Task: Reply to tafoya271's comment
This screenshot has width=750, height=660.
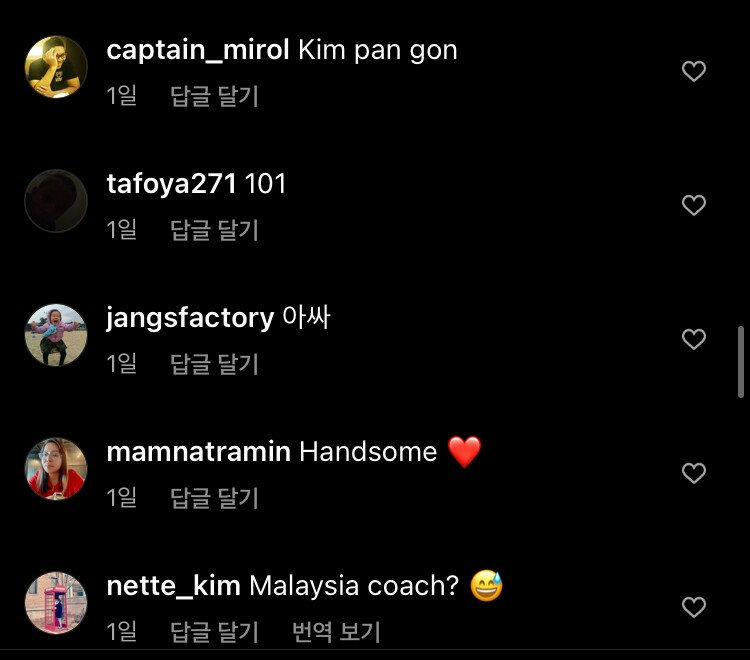Action: click(x=214, y=230)
